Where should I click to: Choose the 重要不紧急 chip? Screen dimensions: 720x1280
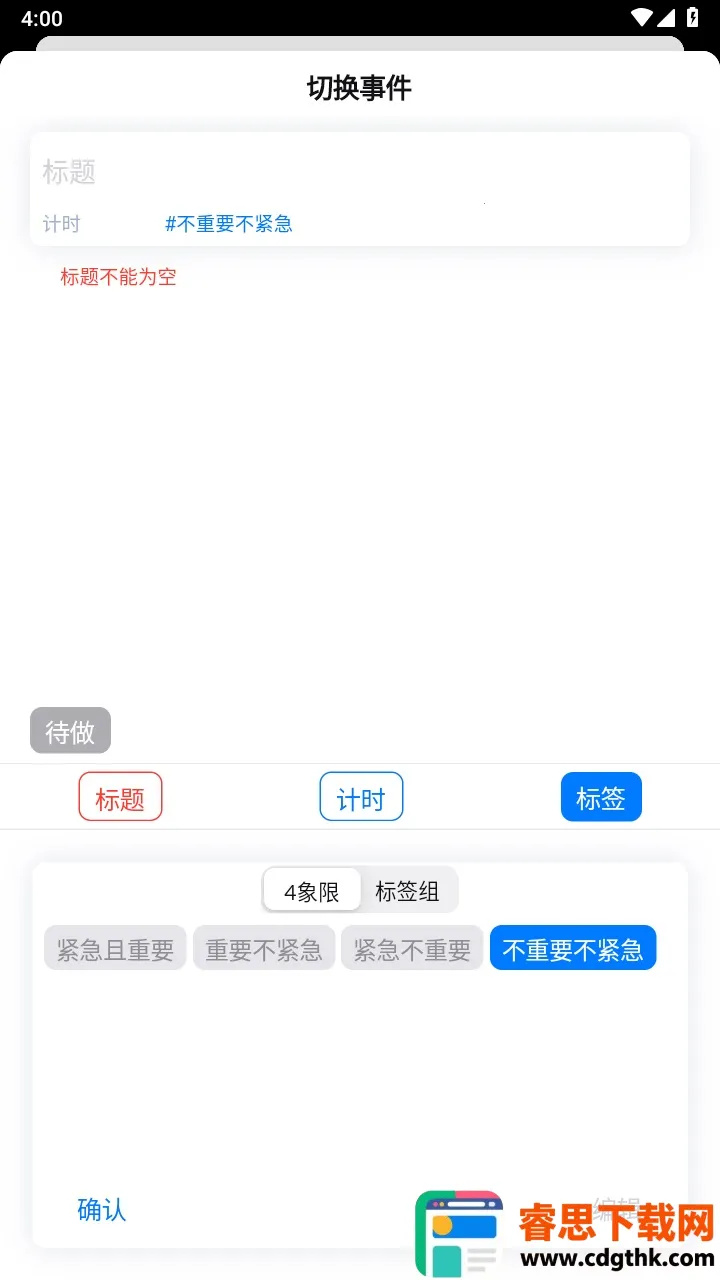coord(264,949)
